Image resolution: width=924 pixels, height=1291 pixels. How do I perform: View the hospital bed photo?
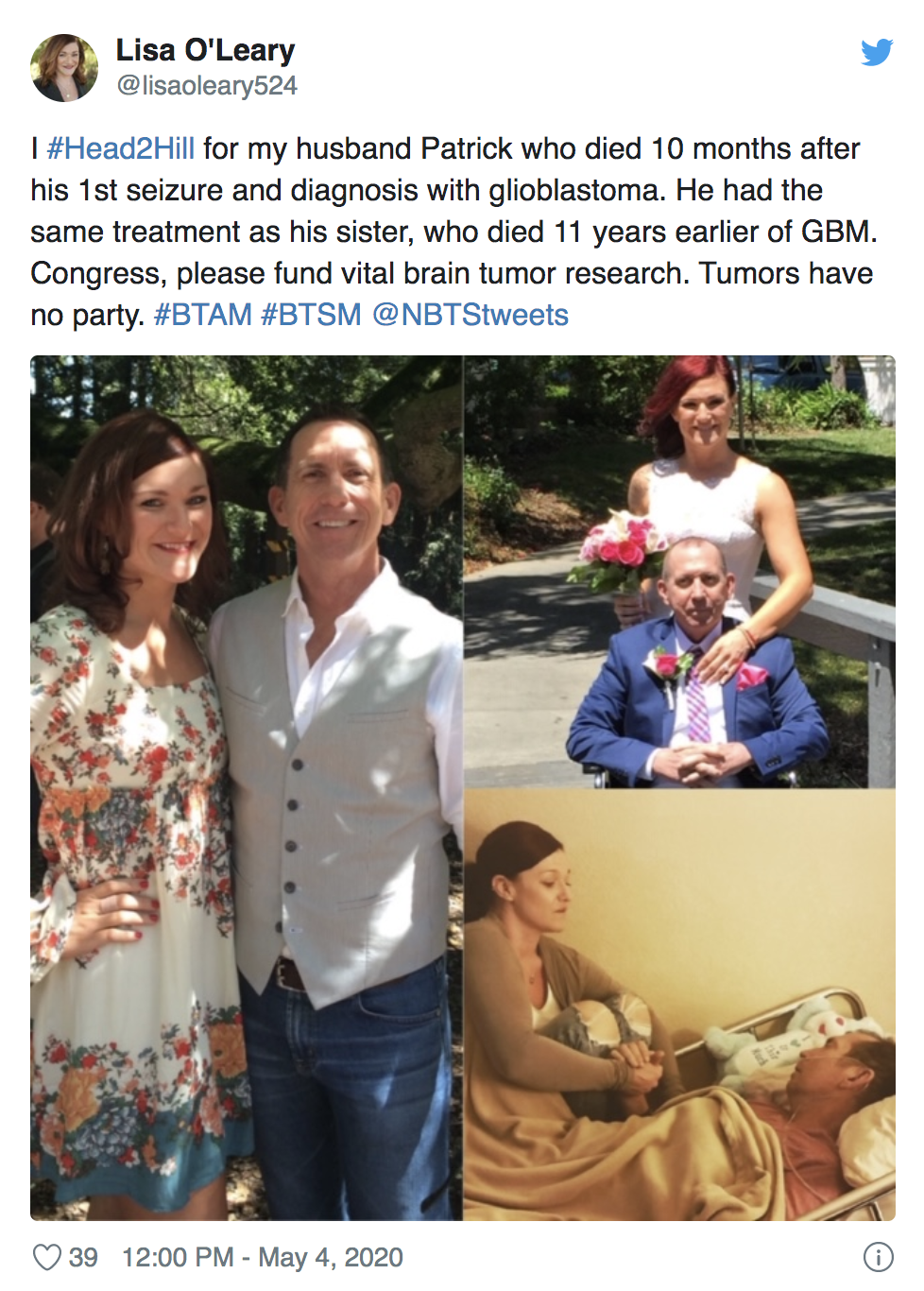679,1005
